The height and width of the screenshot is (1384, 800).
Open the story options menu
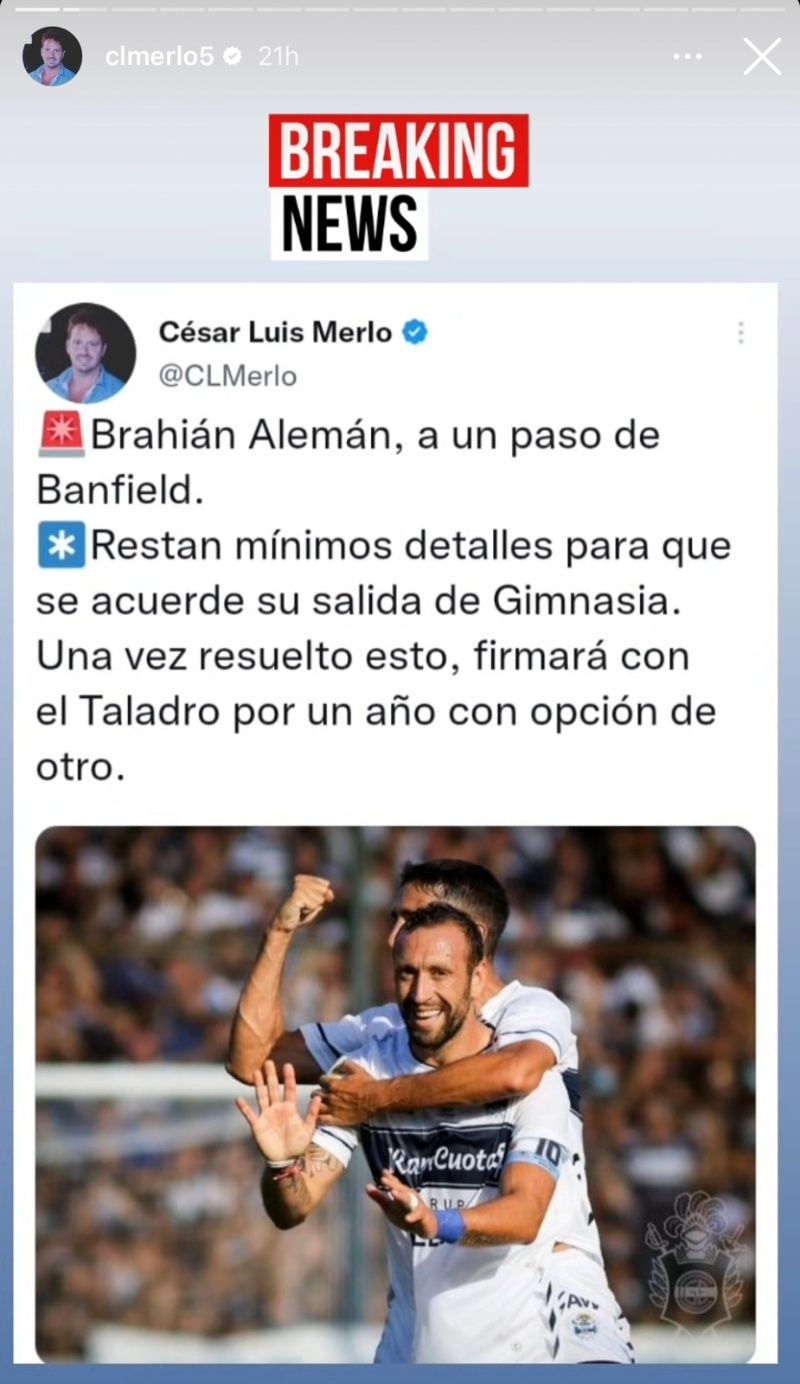(688, 57)
